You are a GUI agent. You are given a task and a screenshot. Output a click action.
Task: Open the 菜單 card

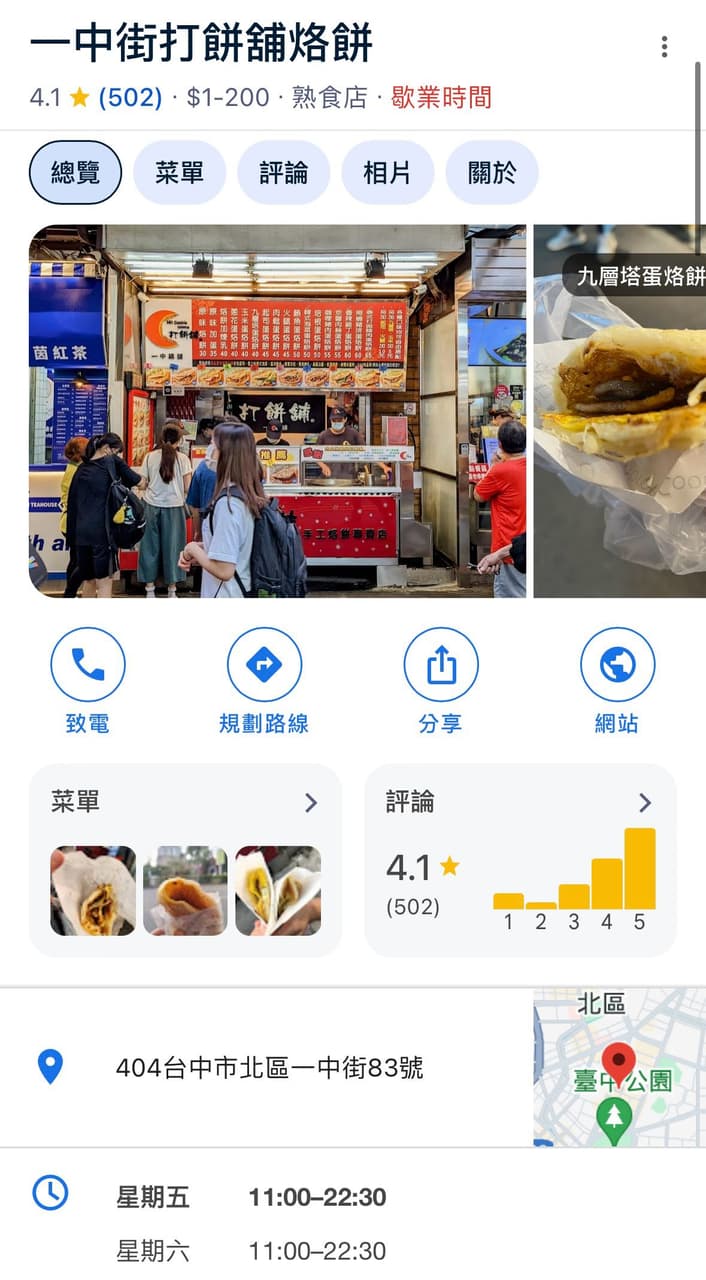185,861
